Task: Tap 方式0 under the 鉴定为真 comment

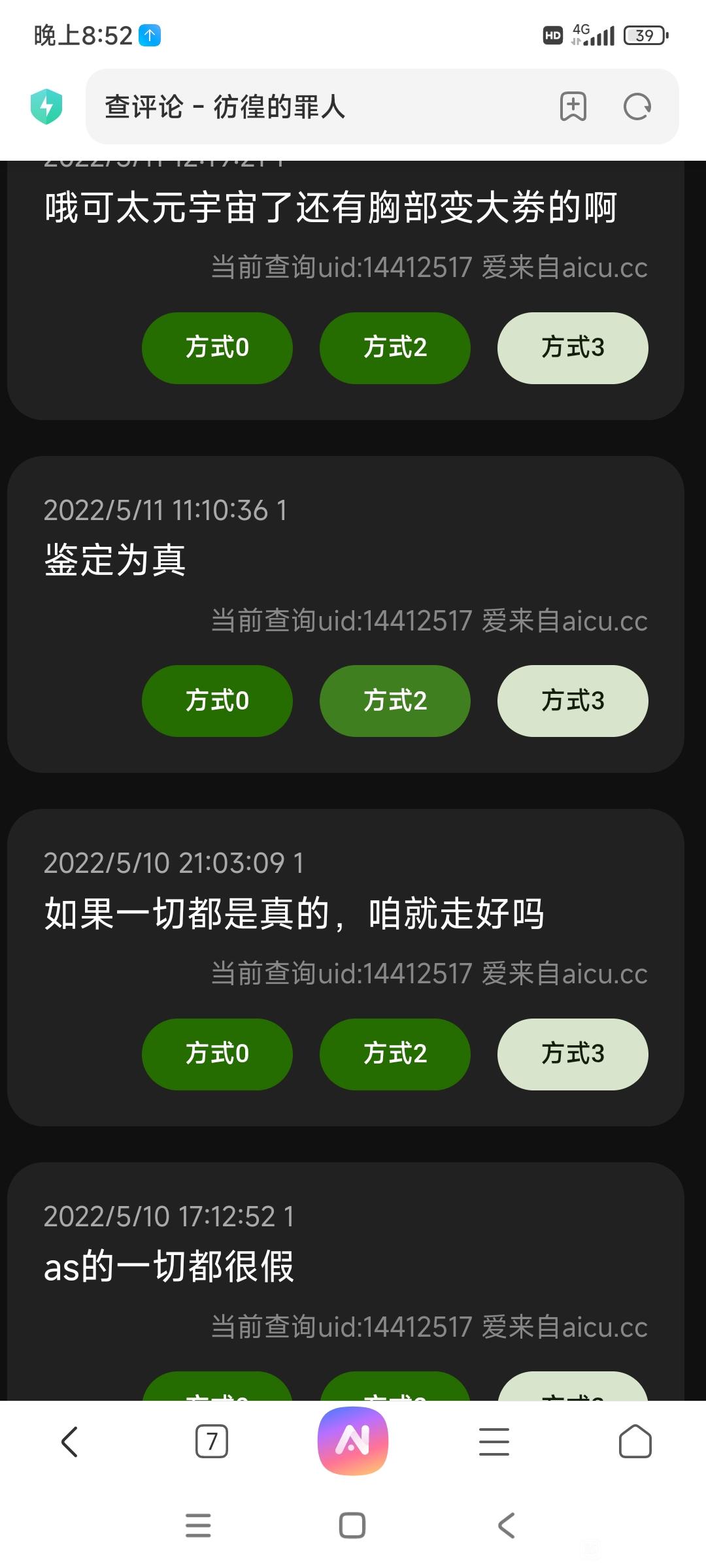Action: coord(217,700)
